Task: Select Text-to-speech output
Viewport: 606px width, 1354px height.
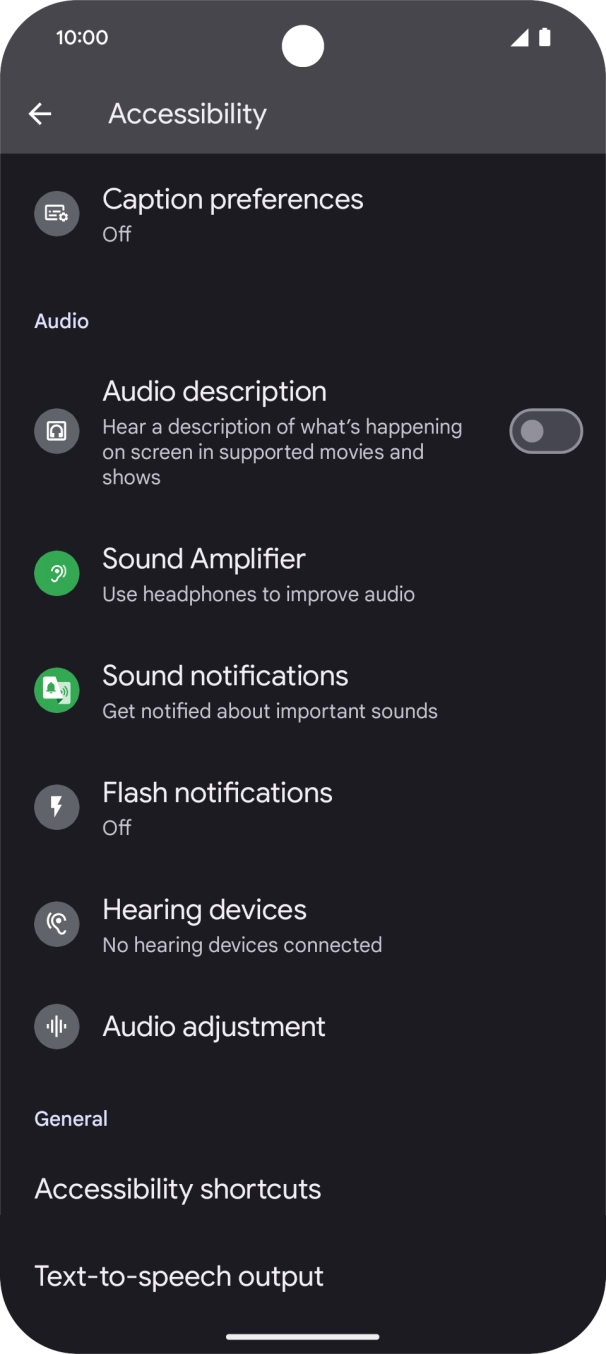Action: tap(179, 1276)
